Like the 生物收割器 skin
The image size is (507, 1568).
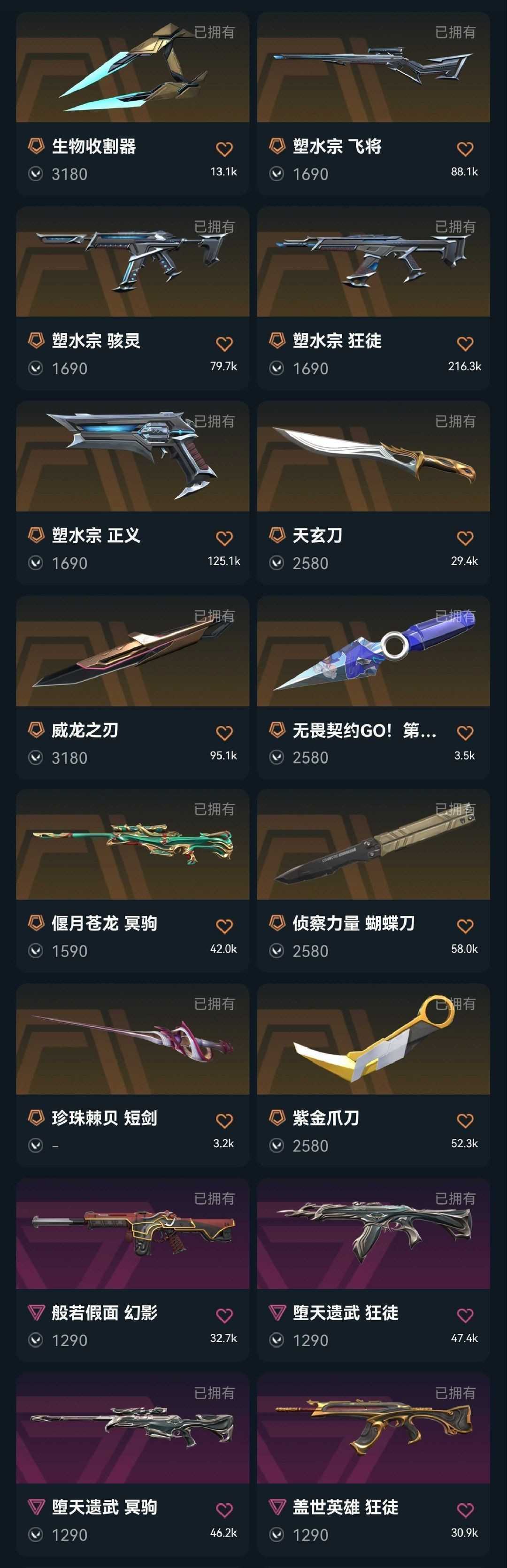[x=224, y=149]
